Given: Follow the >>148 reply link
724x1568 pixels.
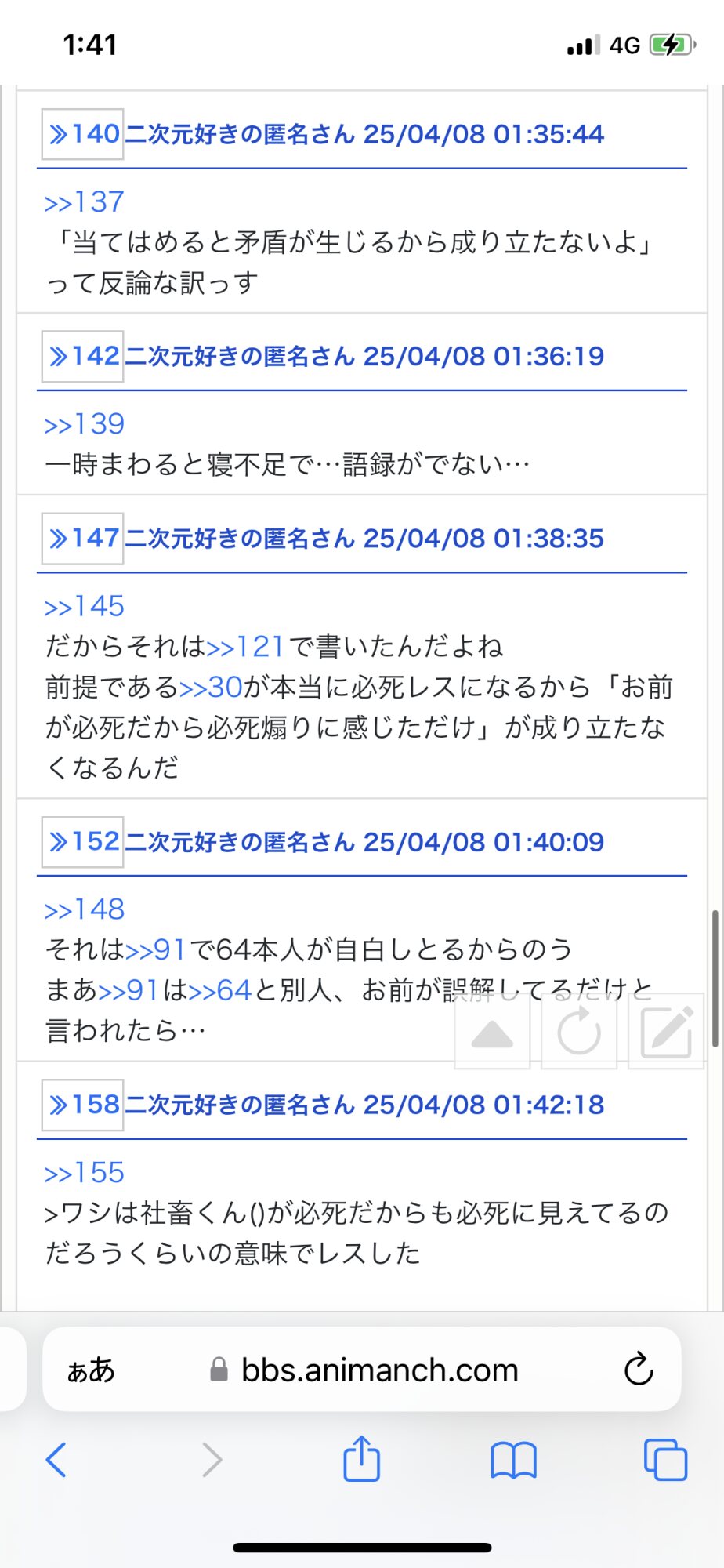Looking at the screenshot, I should click(84, 909).
